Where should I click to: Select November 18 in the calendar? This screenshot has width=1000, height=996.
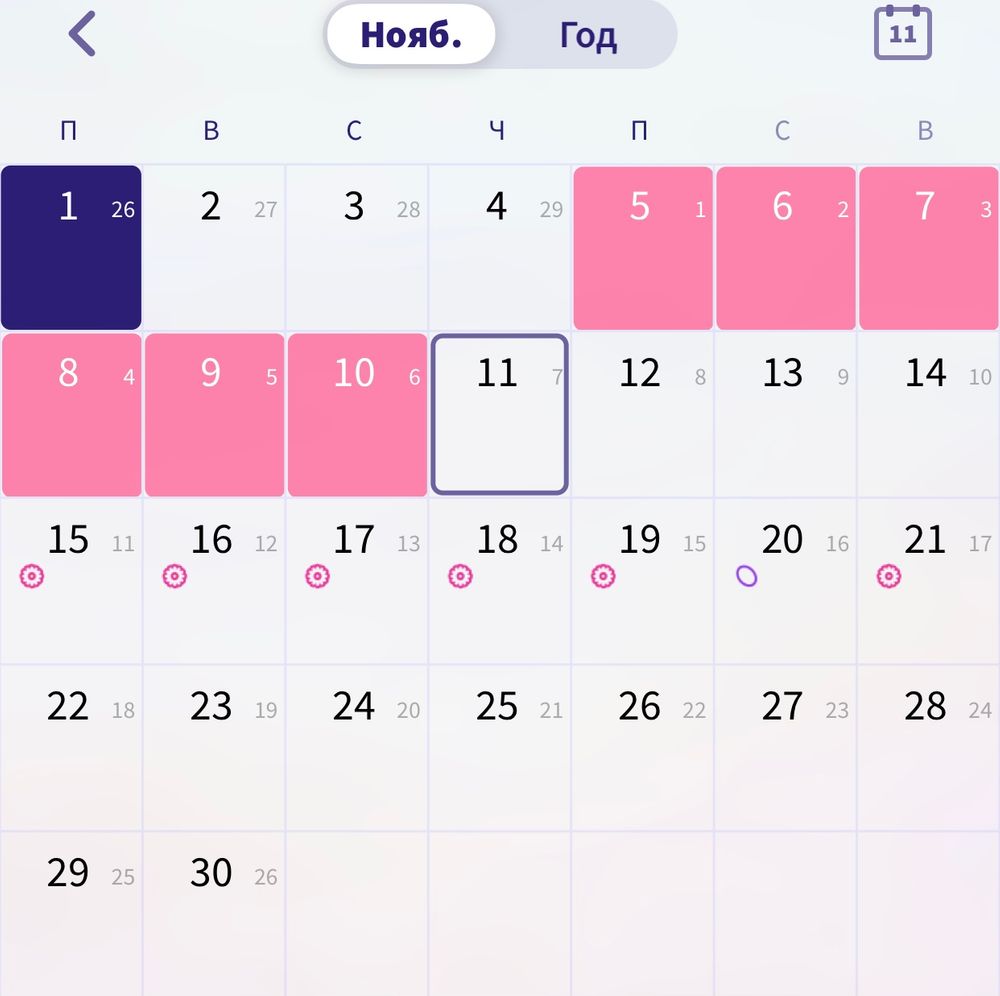coord(499,581)
